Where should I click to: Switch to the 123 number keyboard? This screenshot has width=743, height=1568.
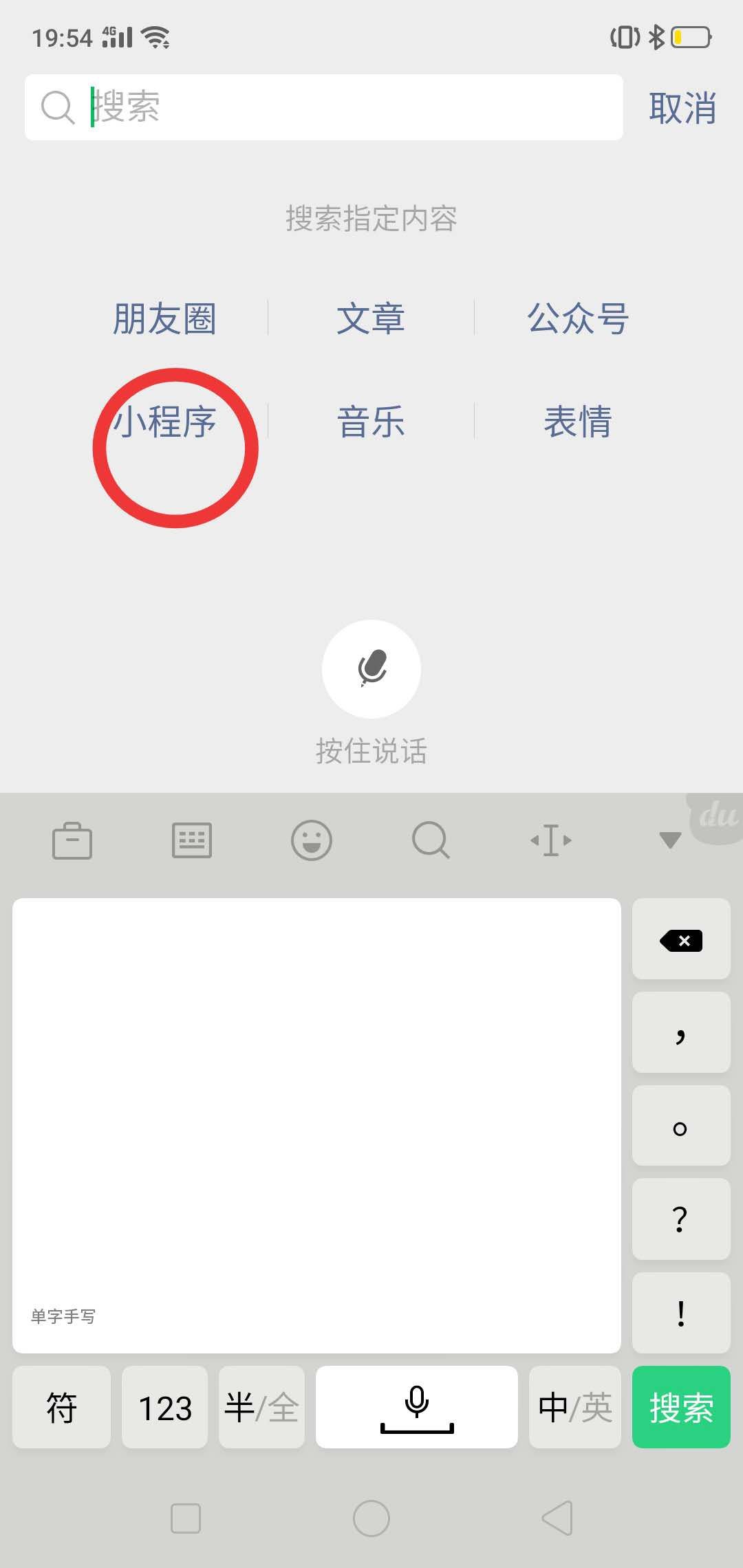point(165,1407)
